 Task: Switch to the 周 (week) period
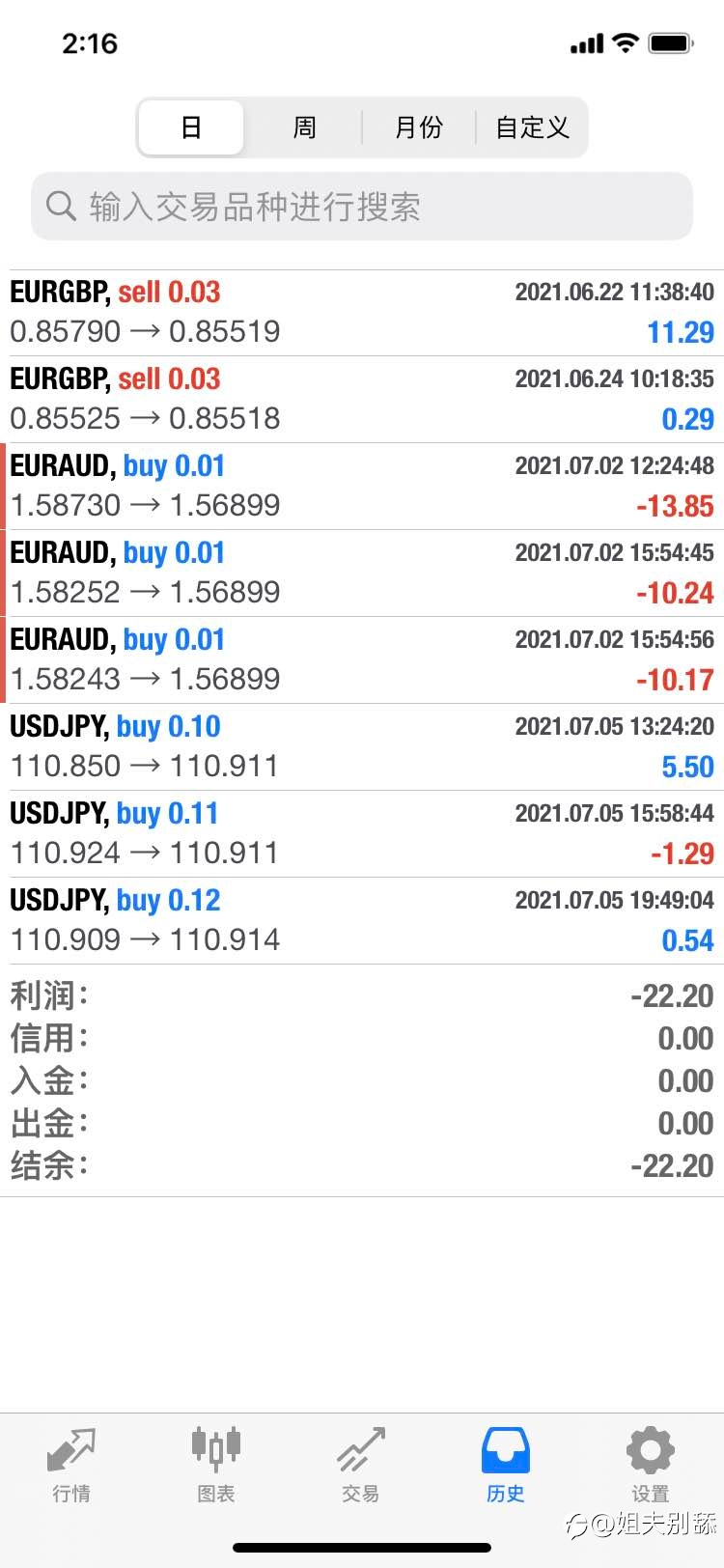(304, 127)
